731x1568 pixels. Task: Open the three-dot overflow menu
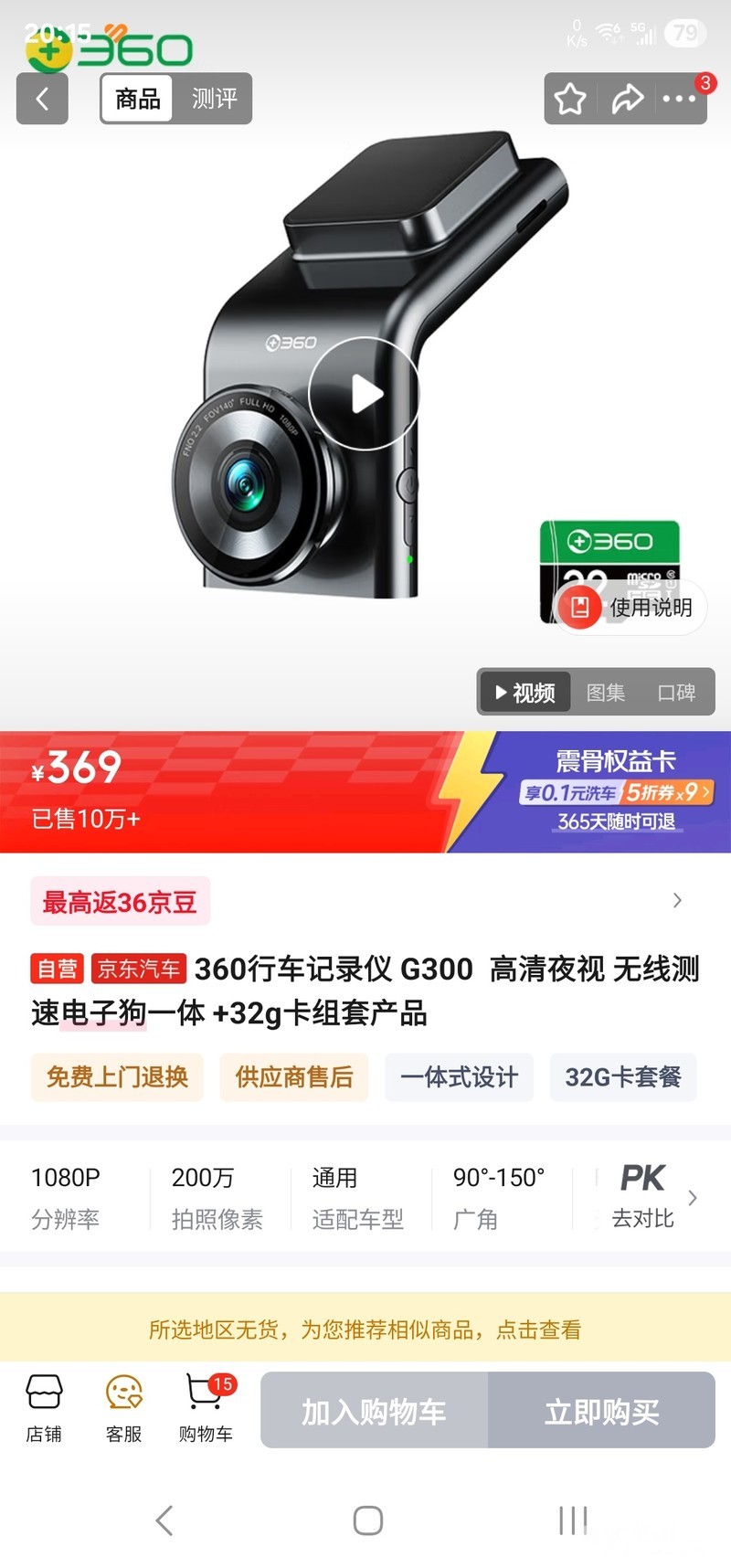[679, 99]
